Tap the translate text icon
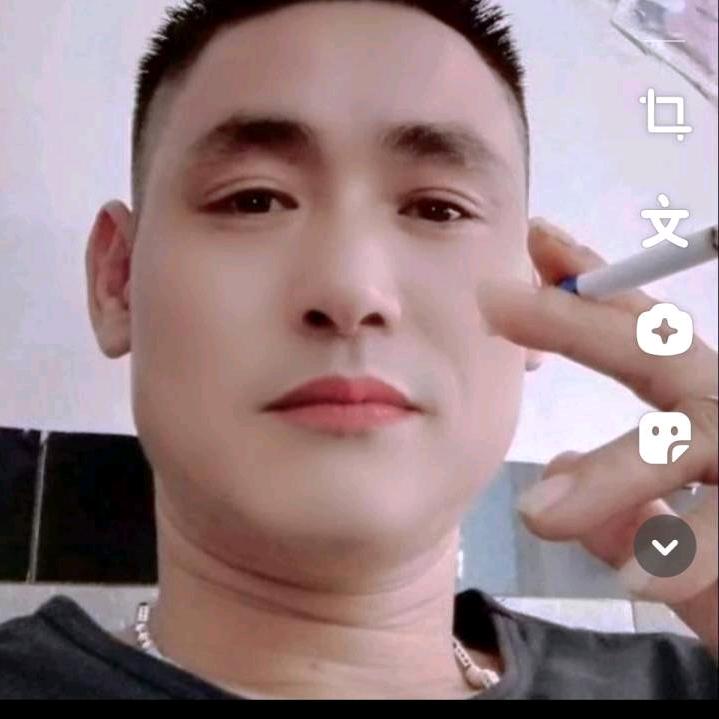Screen dimensions: 719x719 [665, 222]
